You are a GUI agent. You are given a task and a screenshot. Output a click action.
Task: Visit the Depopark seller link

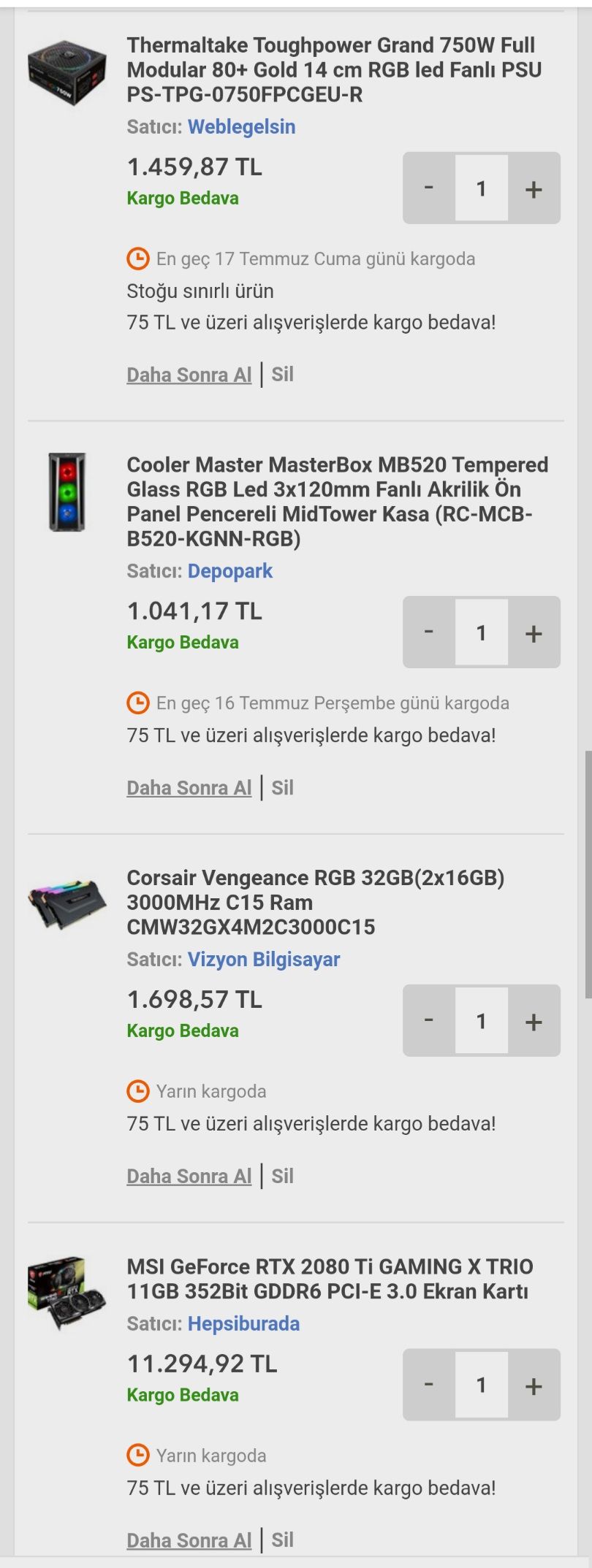coord(229,571)
